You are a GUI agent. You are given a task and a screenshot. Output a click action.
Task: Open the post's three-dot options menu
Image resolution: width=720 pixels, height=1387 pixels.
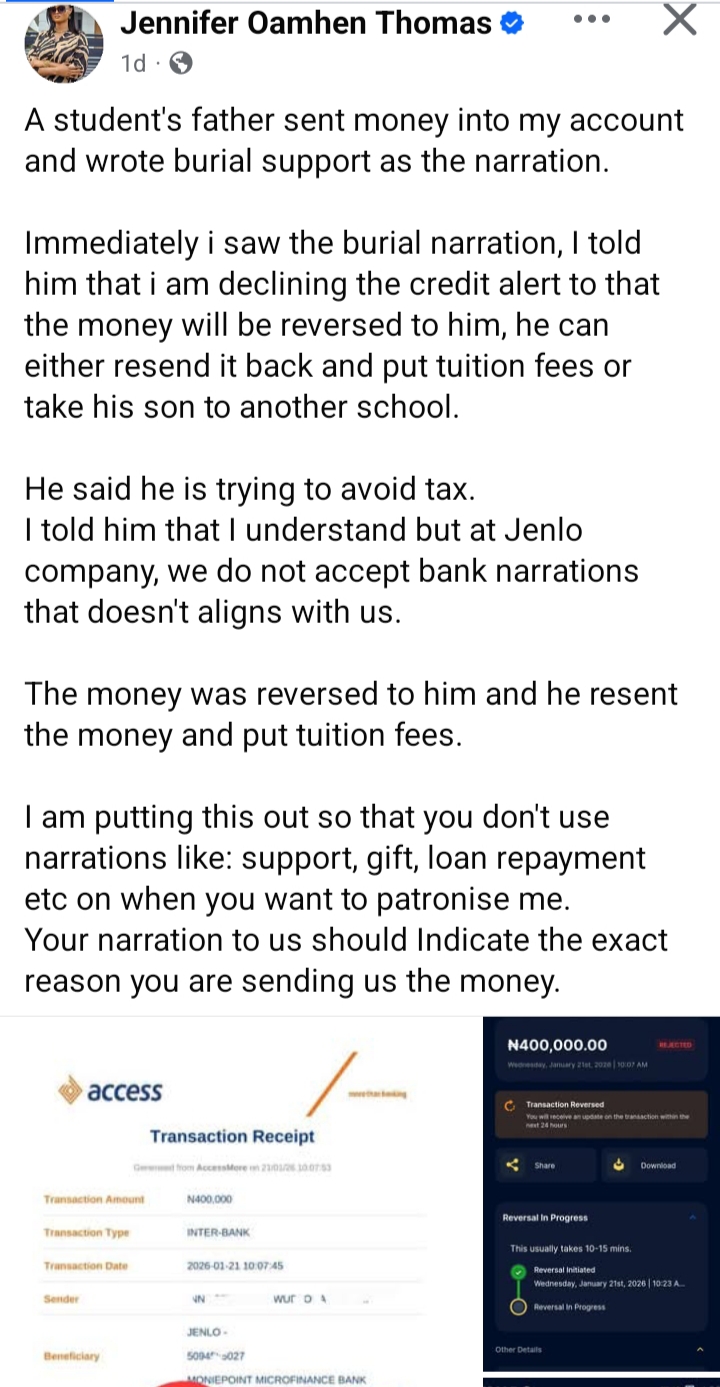click(x=599, y=19)
